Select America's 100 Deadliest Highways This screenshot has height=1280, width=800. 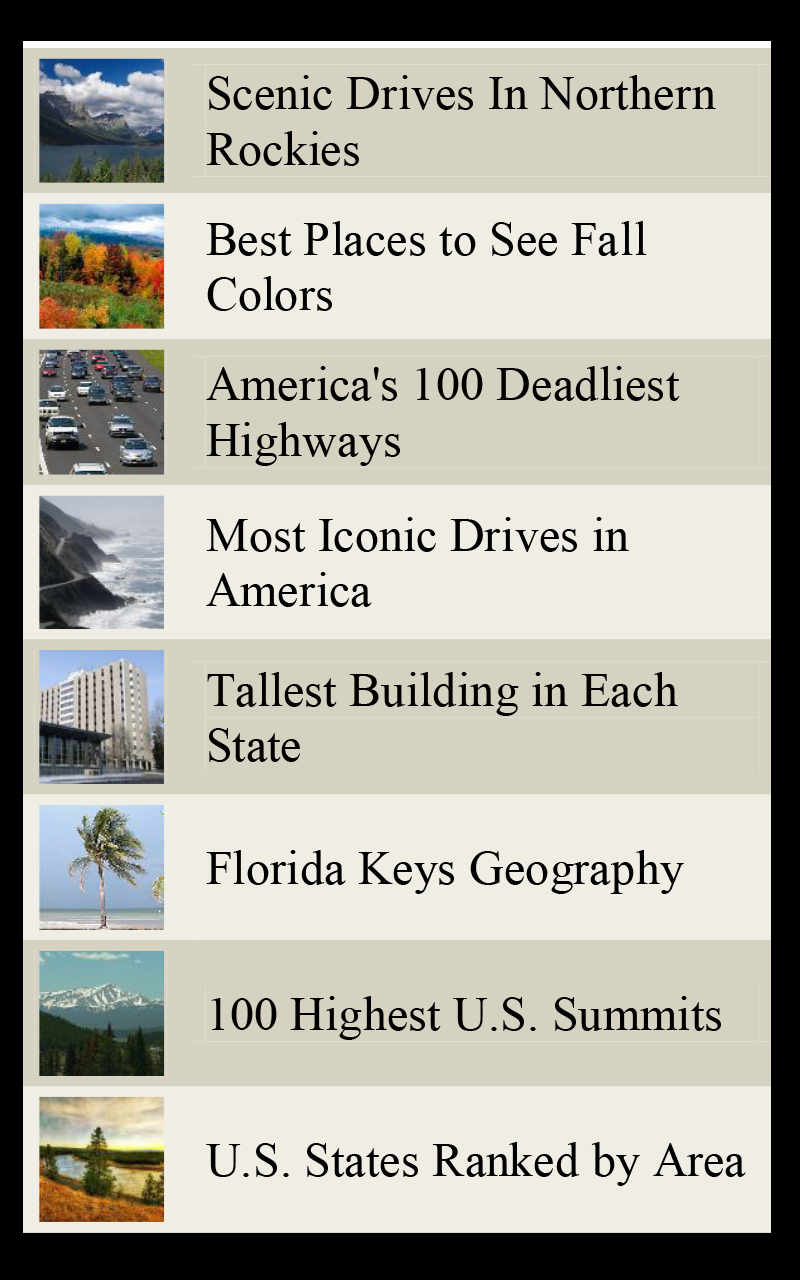[x=443, y=412]
